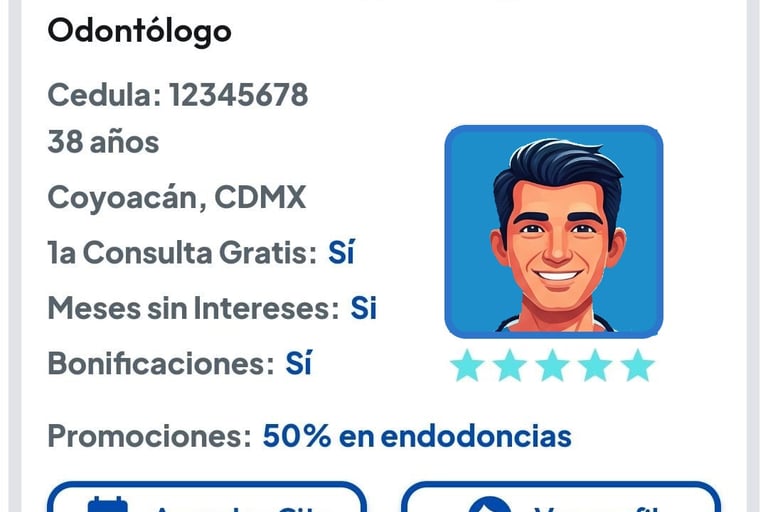Viewport: 768px width, 512px height.
Task: Tap the Agendar Cita calendar button
Action: coord(206,500)
